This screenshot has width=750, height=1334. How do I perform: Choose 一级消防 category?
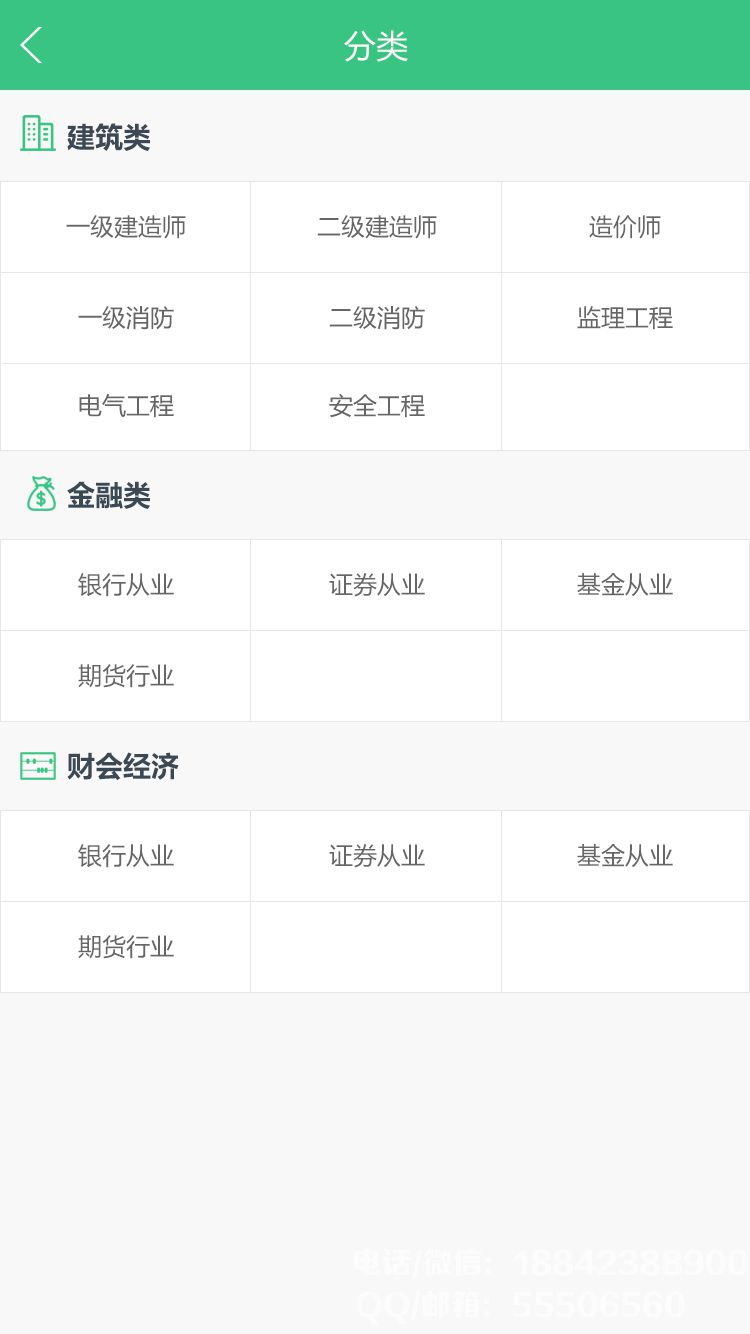(x=126, y=318)
